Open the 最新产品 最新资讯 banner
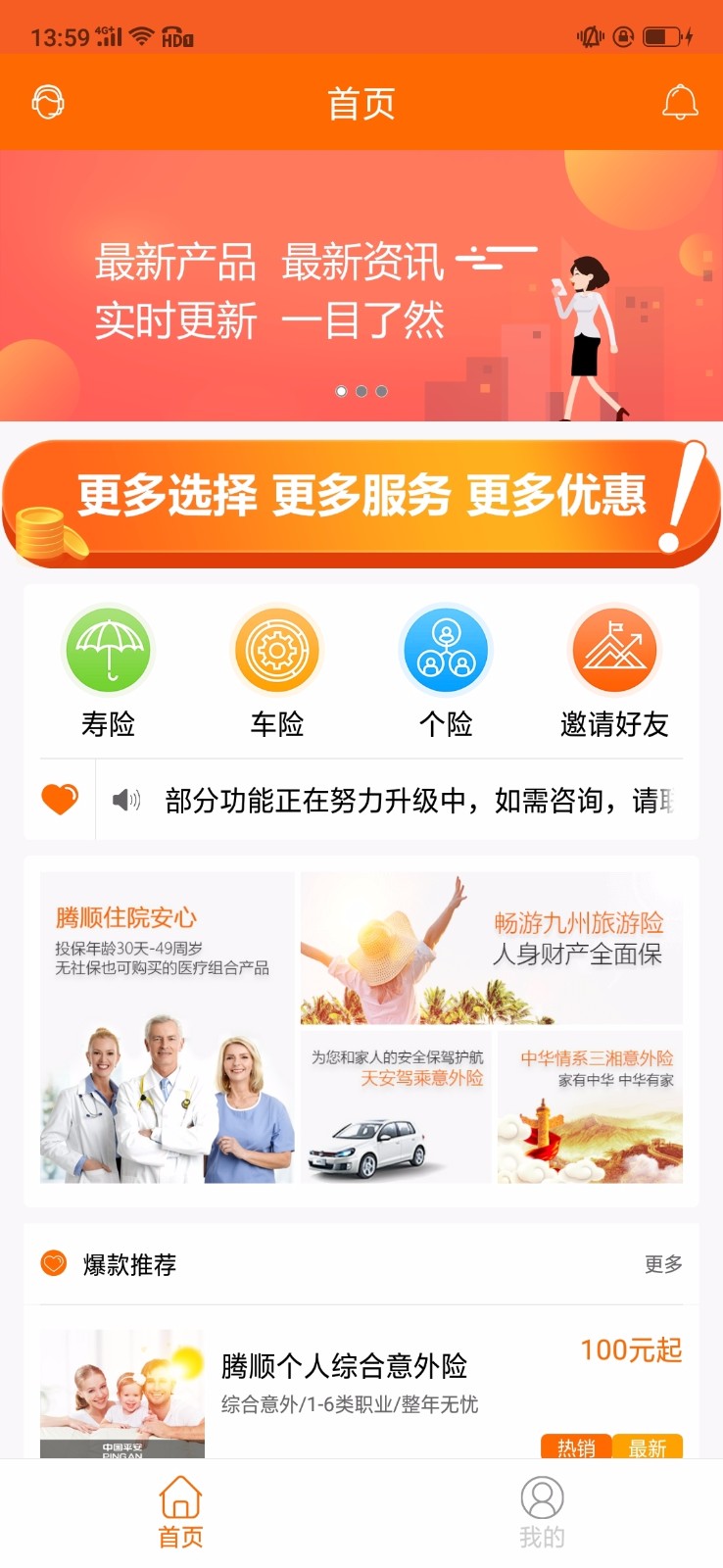The image size is (723, 1568). coord(361,286)
